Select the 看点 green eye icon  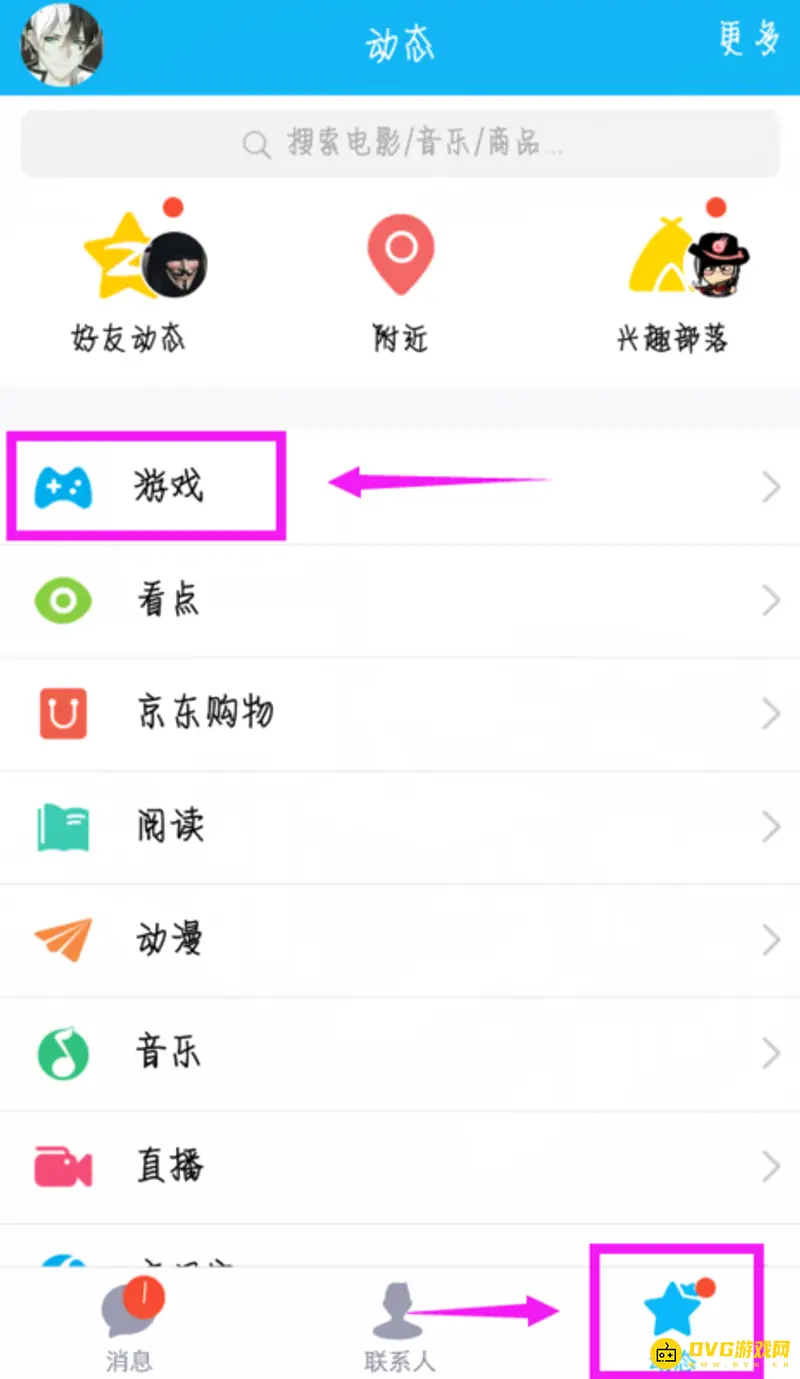(x=63, y=600)
